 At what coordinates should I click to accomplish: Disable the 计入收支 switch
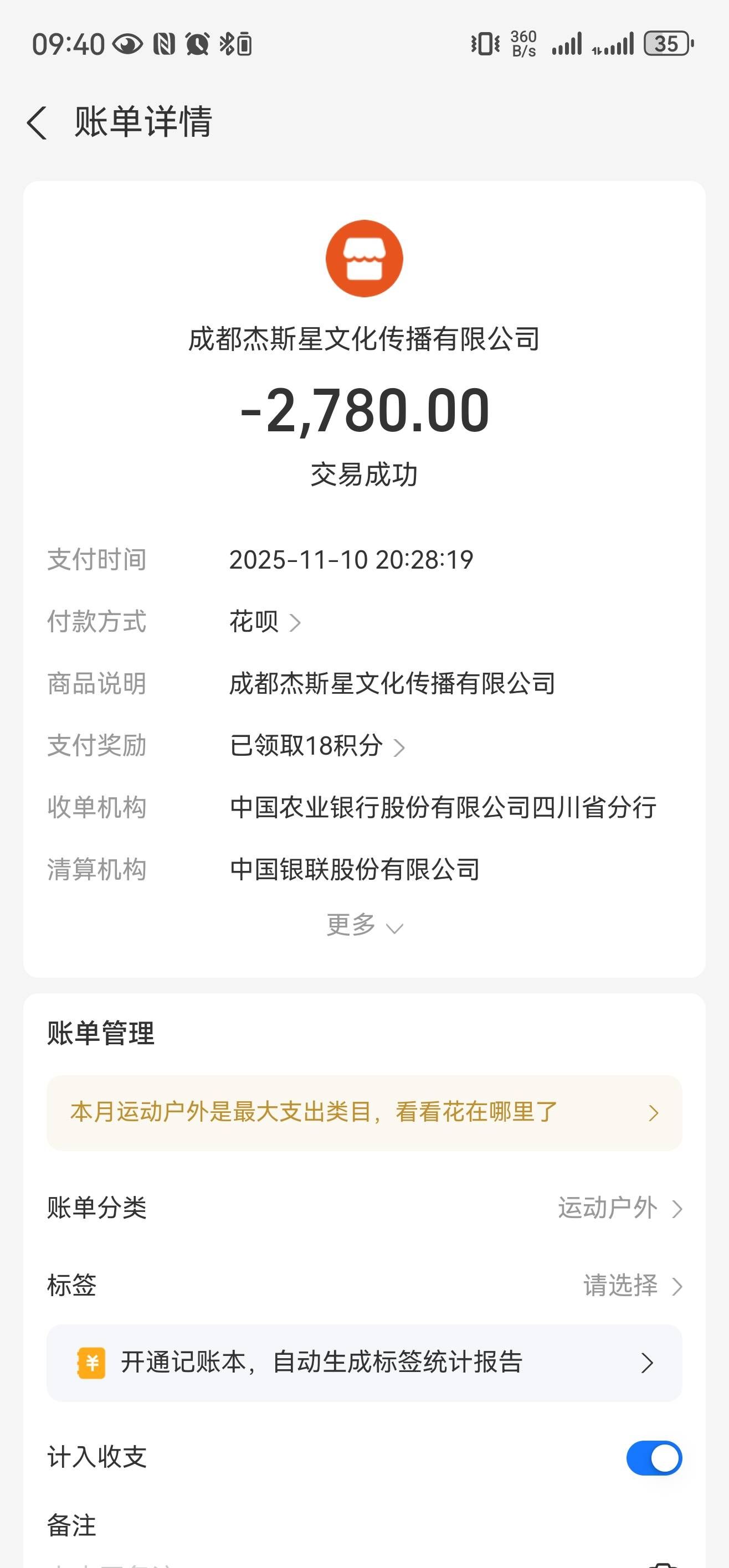point(654,1458)
